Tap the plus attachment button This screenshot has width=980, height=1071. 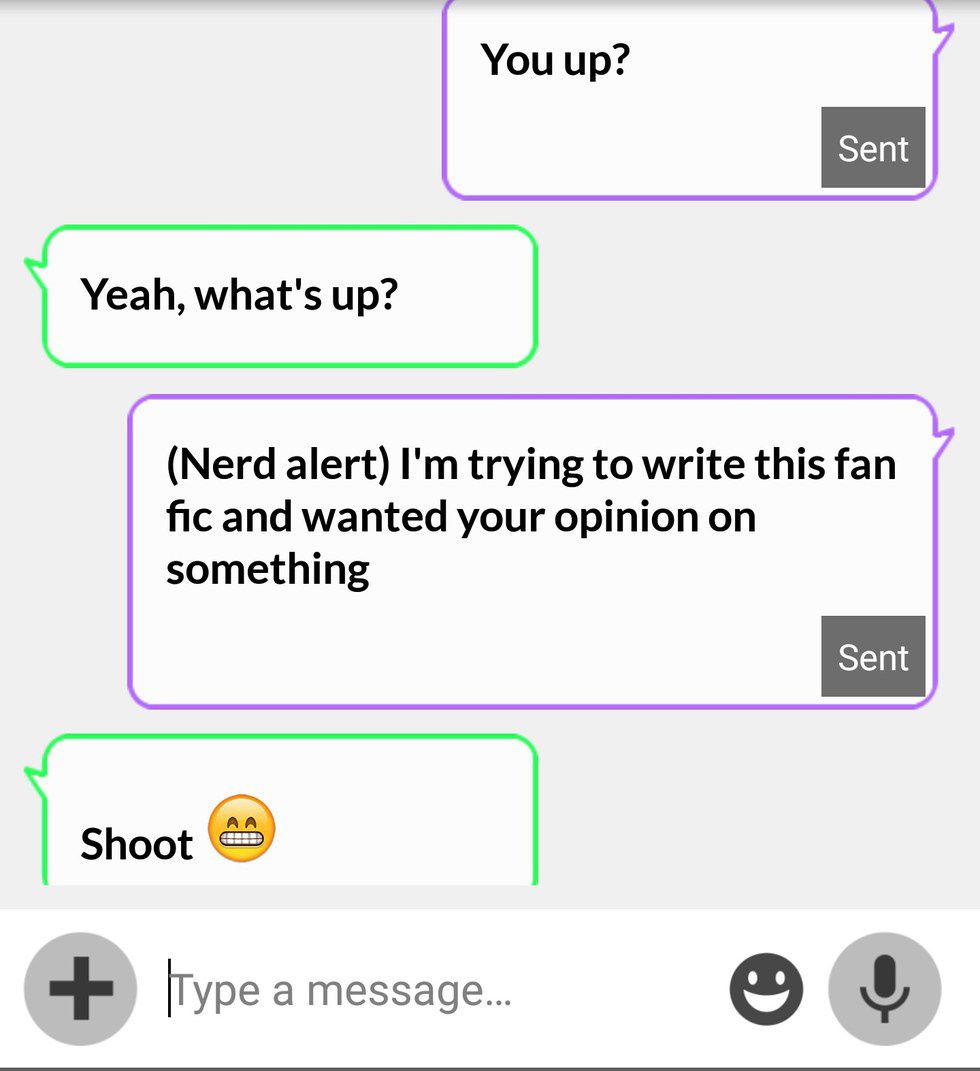(80, 988)
